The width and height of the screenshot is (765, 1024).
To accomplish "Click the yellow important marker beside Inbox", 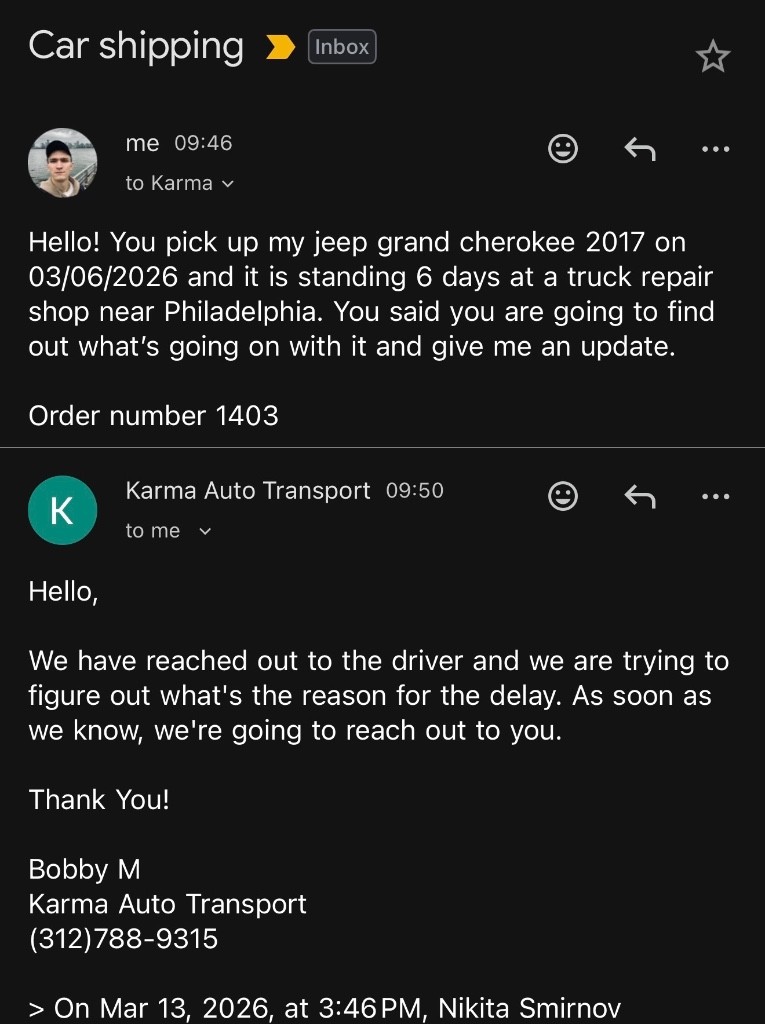I will (280, 46).
